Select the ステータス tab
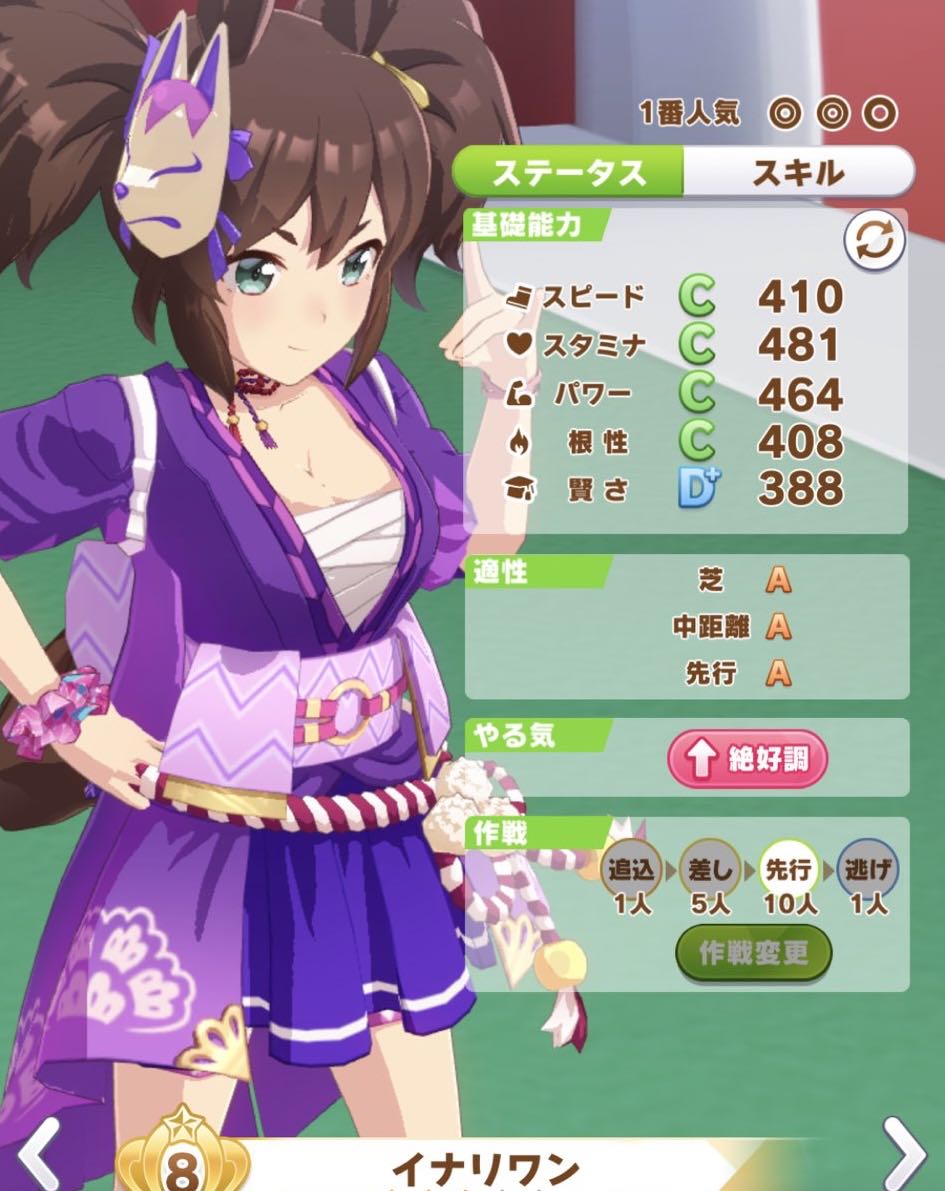Image resolution: width=945 pixels, height=1191 pixels. [x=568, y=172]
